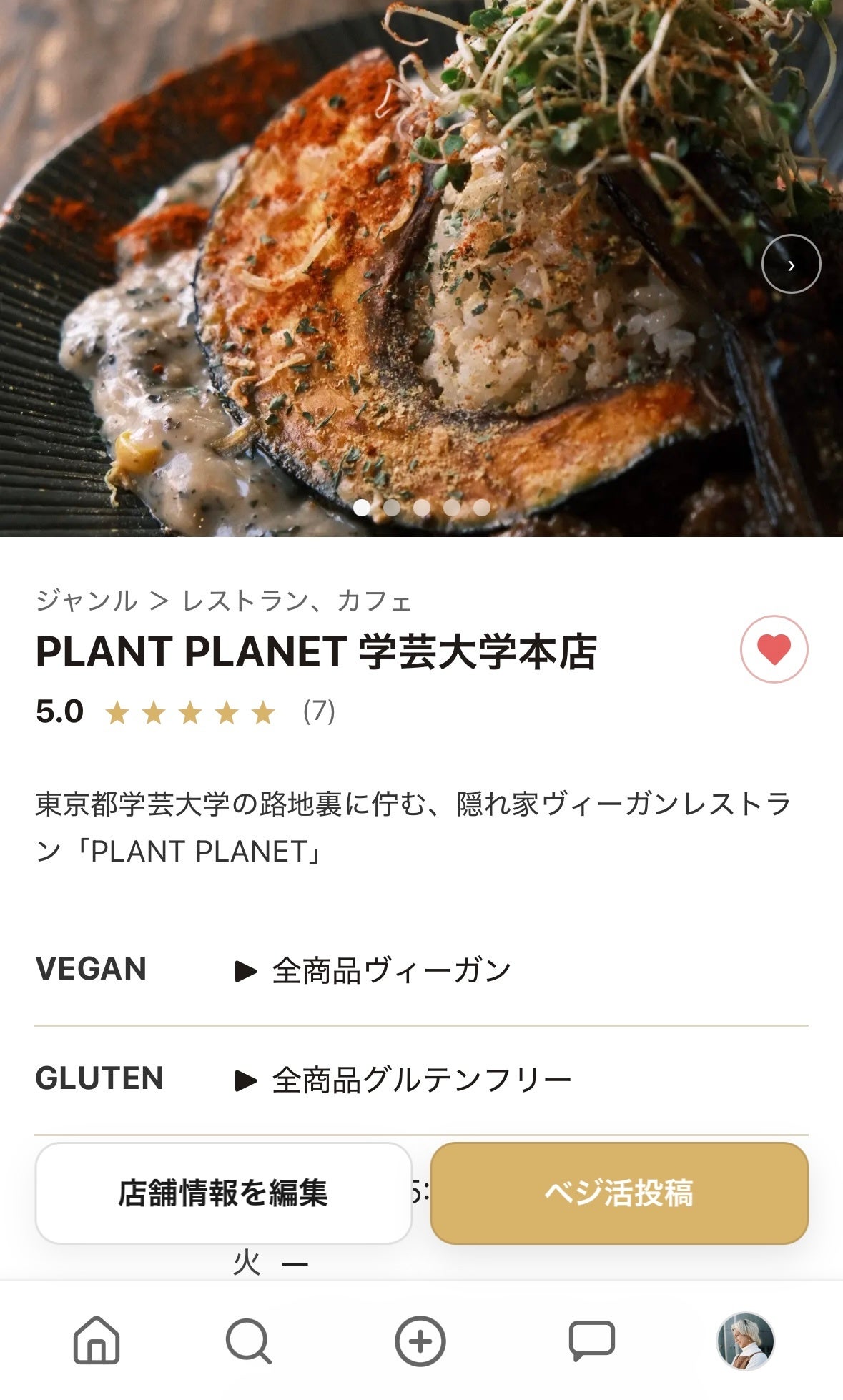
Task: Tap the ベジ活投稿 button
Action: (619, 1193)
